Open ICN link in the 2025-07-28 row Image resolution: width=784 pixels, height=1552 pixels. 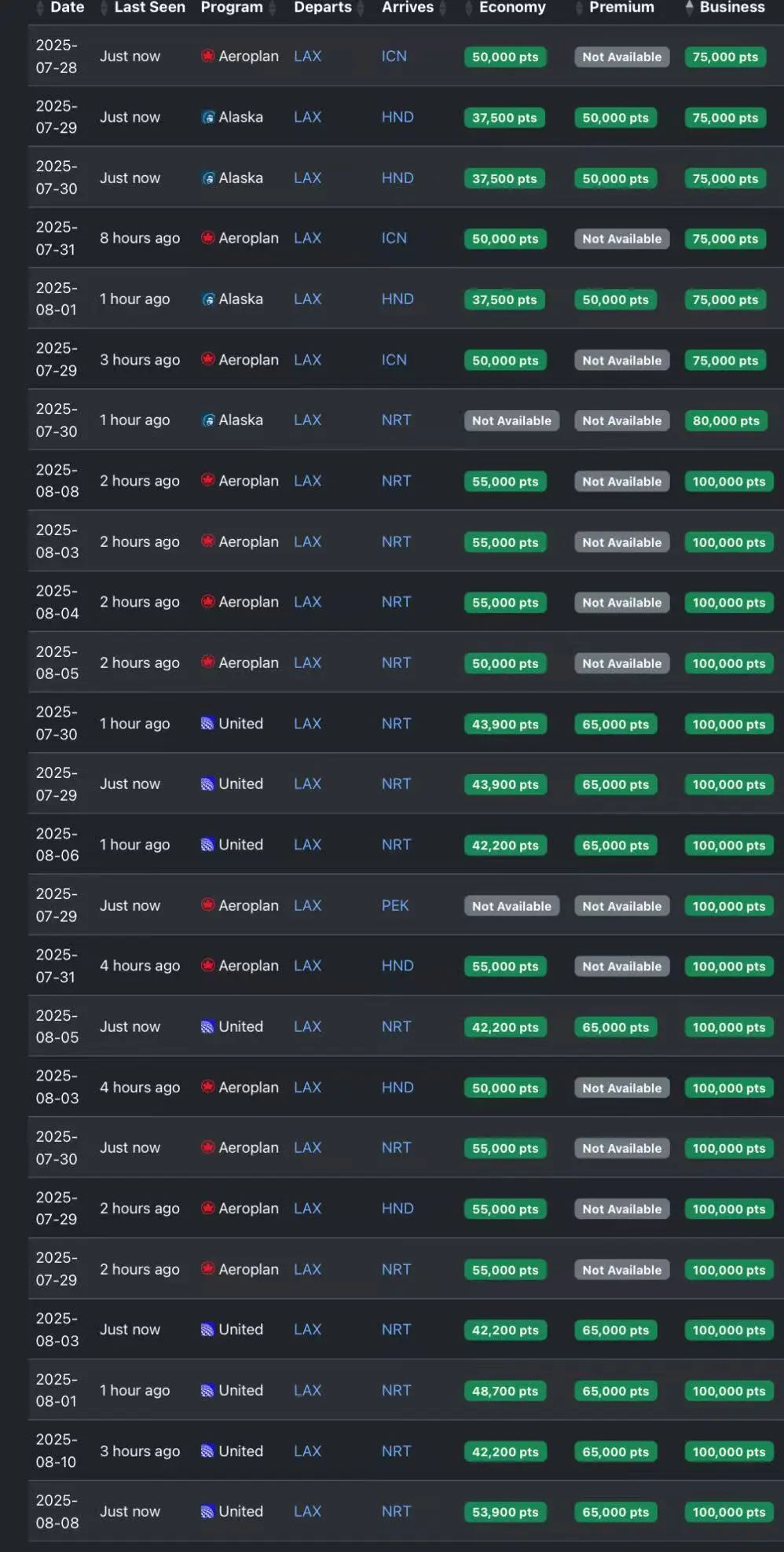(394, 57)
